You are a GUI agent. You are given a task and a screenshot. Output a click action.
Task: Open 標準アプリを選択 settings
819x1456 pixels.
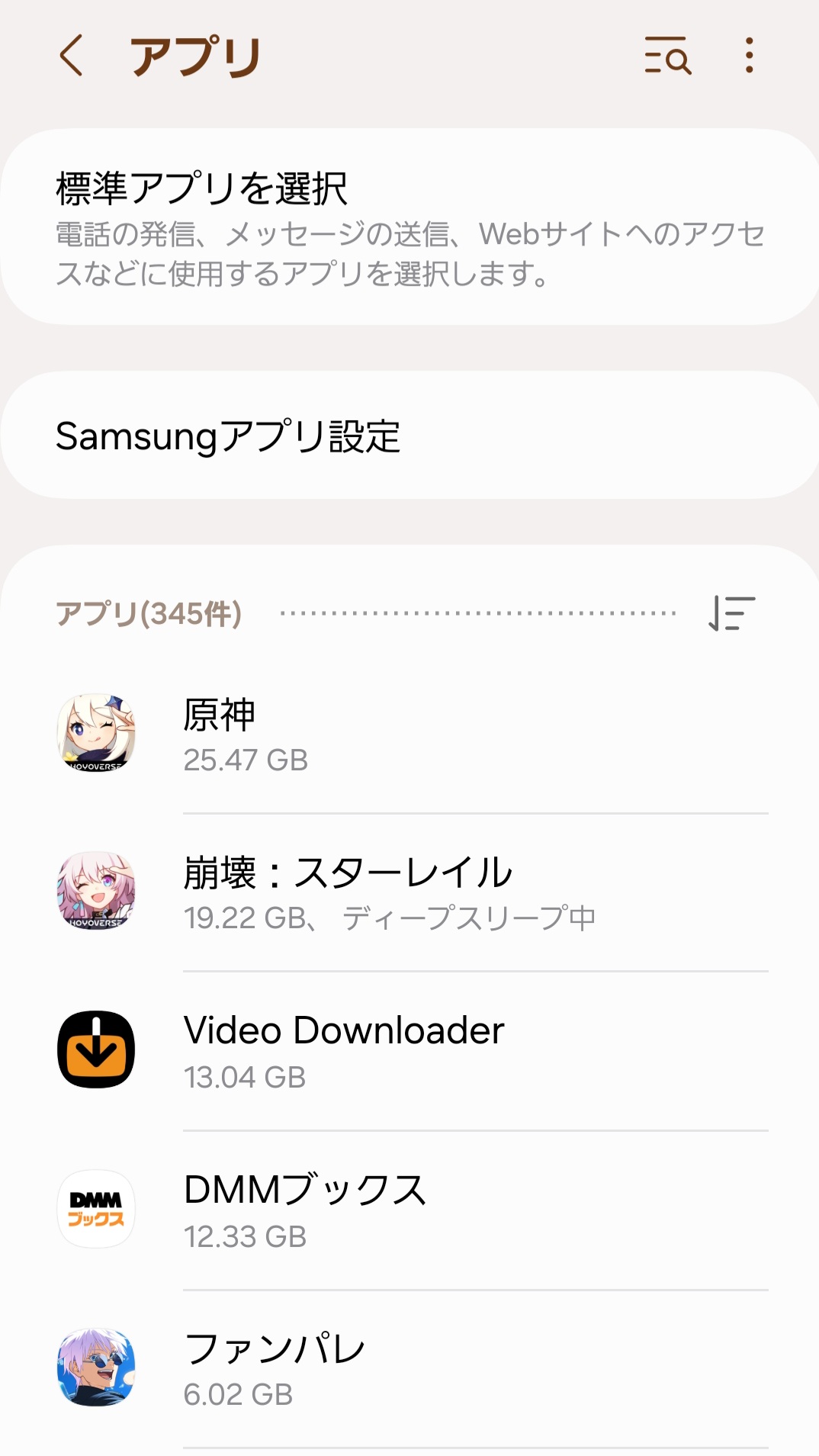click(x=409, y=227)
